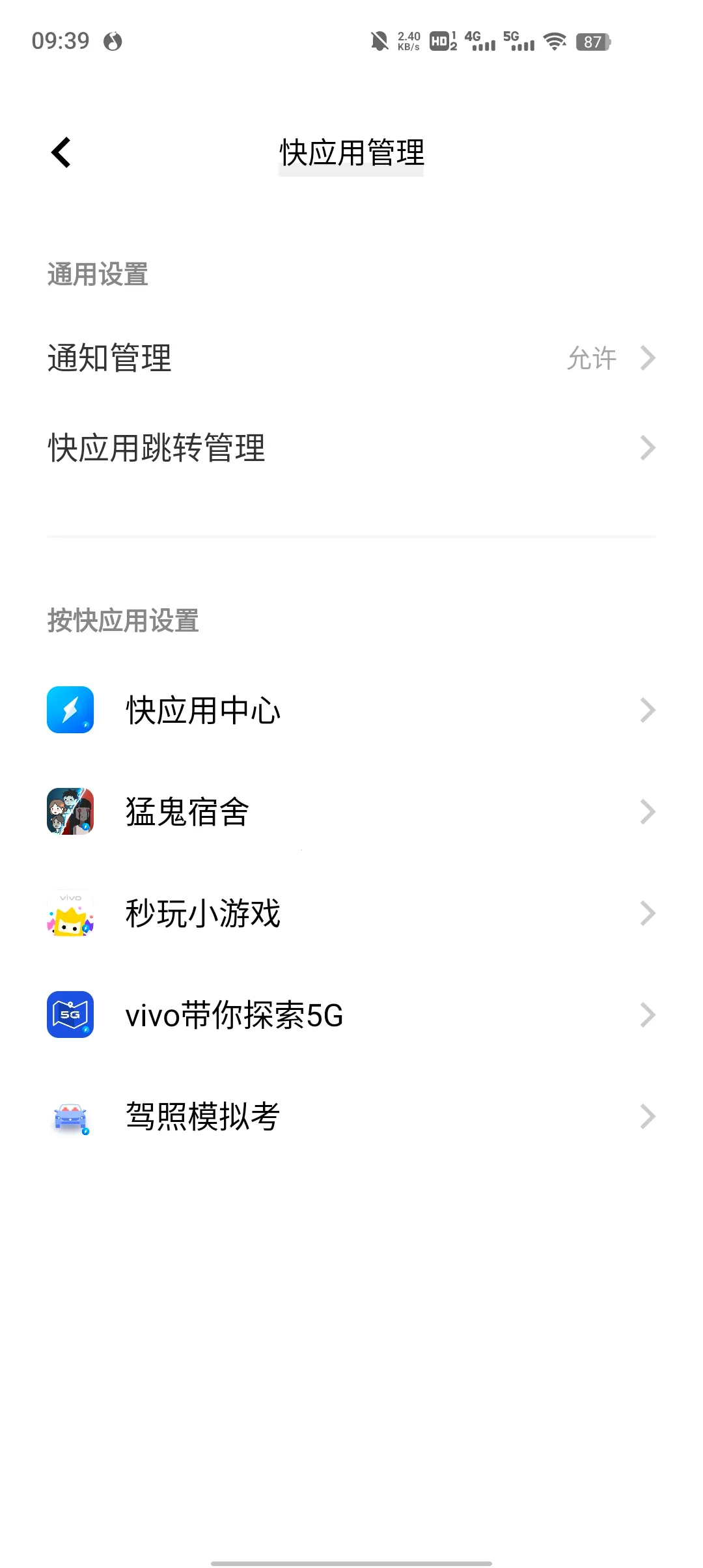Open detail chevron for 猛鬼宿舍
Image resolution: width=703 pixels, height=1568 pixels.
648,811
